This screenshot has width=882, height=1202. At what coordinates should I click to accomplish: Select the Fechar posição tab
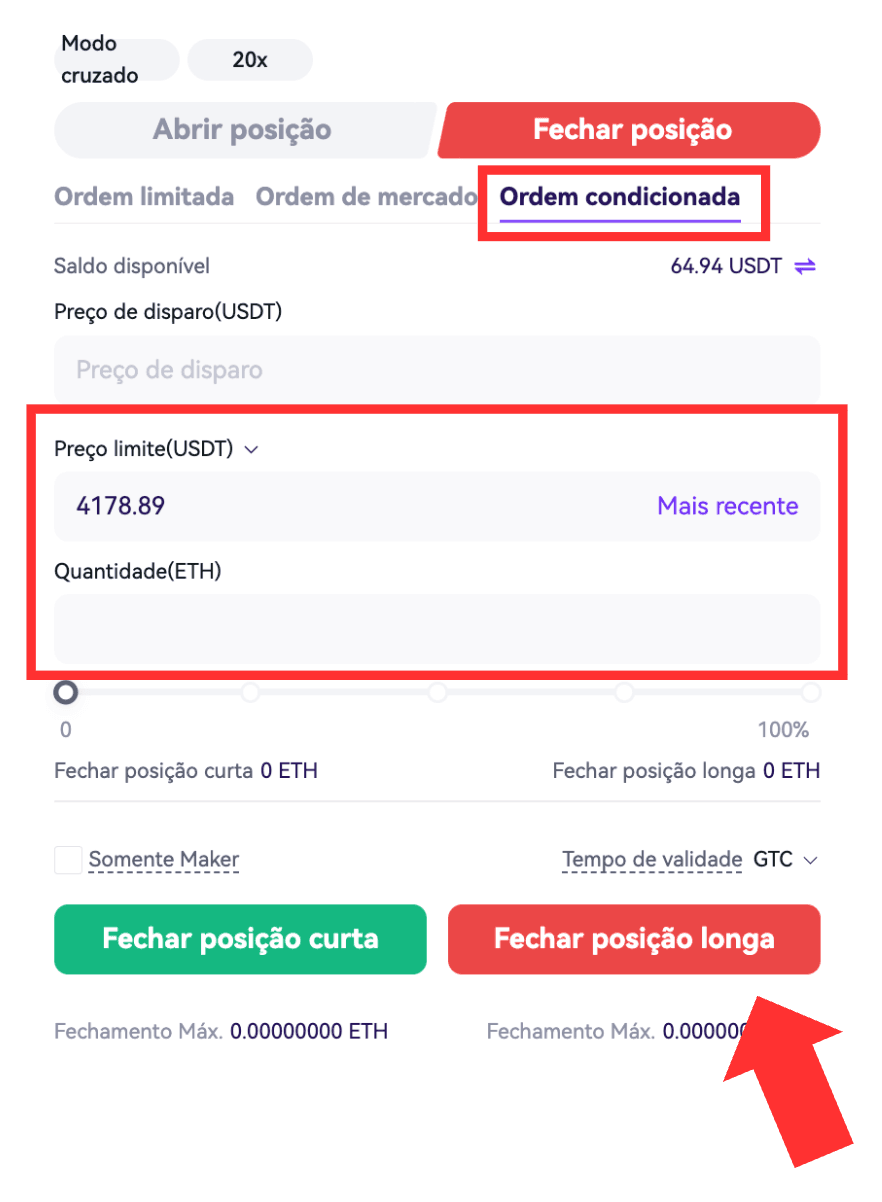tap(632, 130)
